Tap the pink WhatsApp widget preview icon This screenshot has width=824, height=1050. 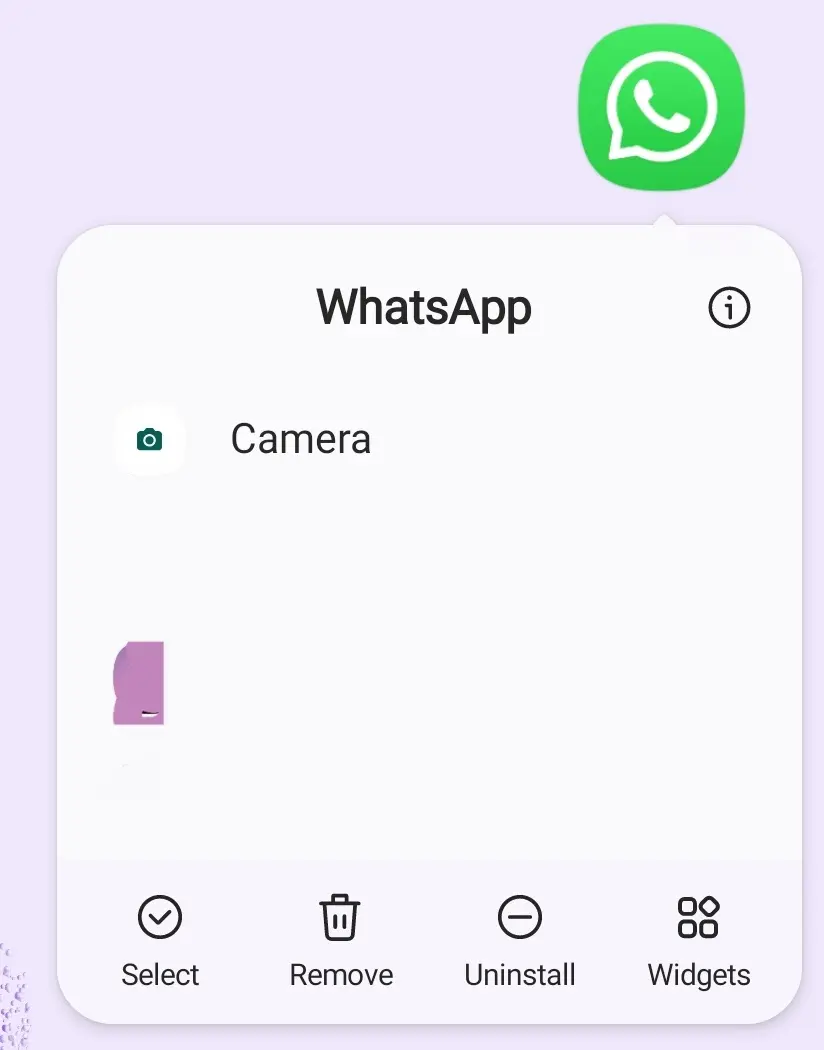(138, 684)
